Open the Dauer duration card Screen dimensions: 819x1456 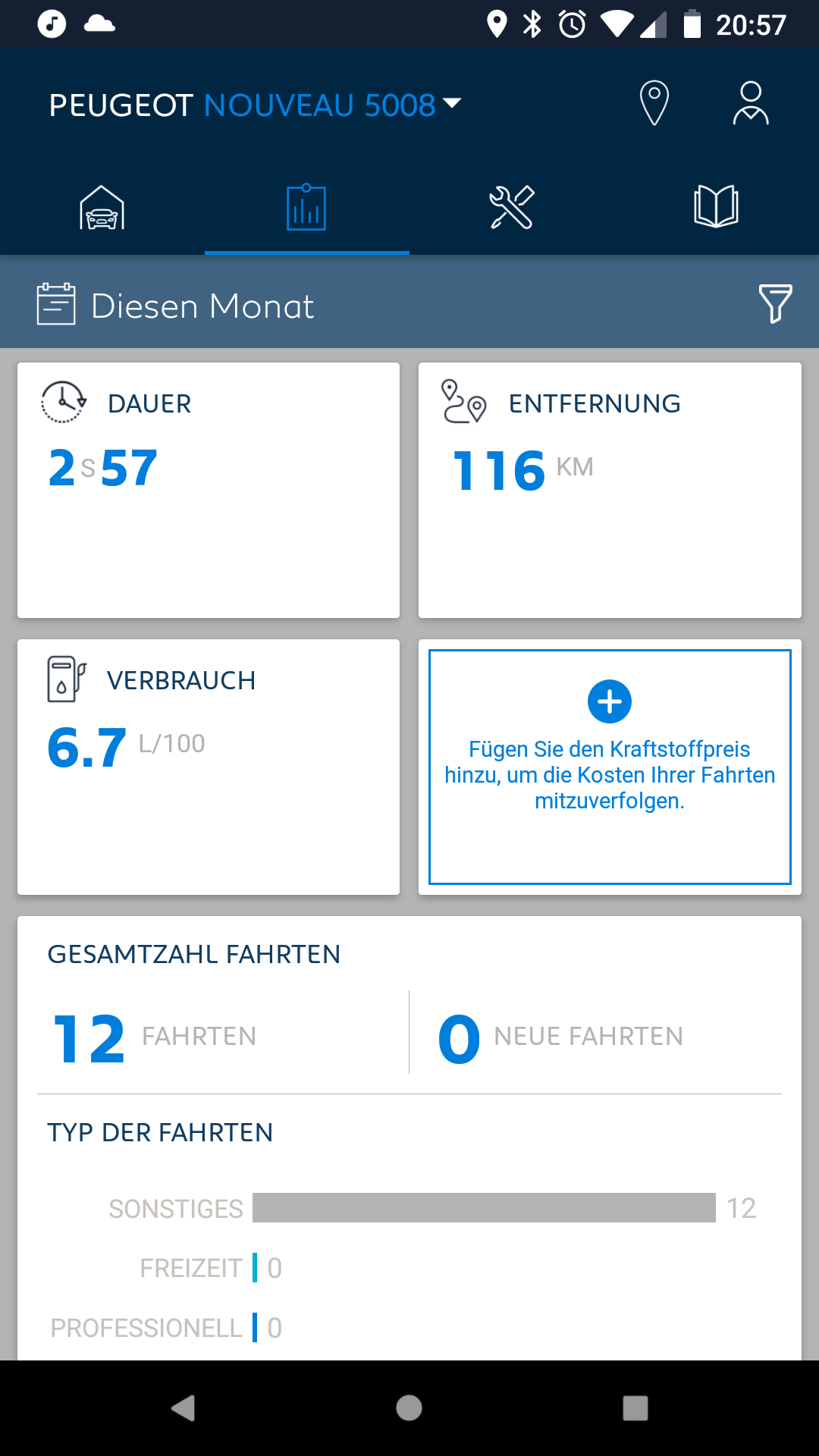coord(209,490)
